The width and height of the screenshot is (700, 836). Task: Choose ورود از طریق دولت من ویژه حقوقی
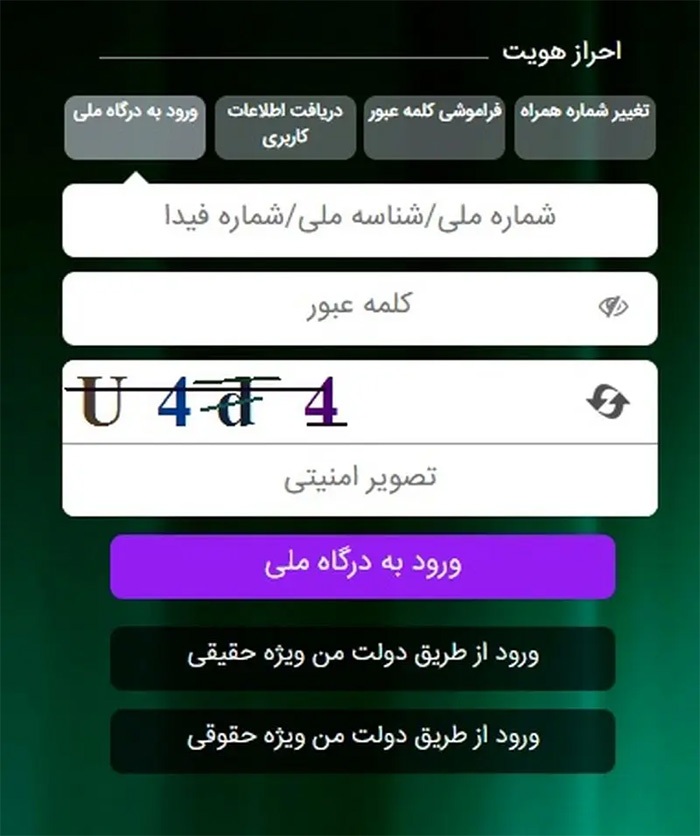click(362, 740)
